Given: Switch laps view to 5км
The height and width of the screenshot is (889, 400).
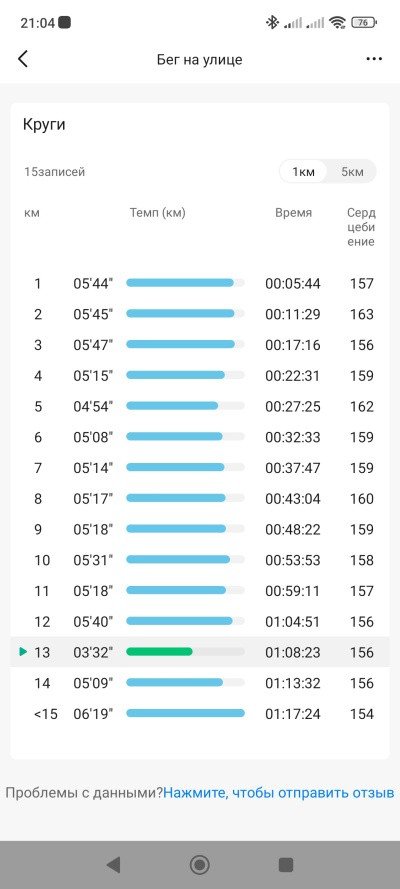Looking at the screenshot, I should tap(352, 172).
